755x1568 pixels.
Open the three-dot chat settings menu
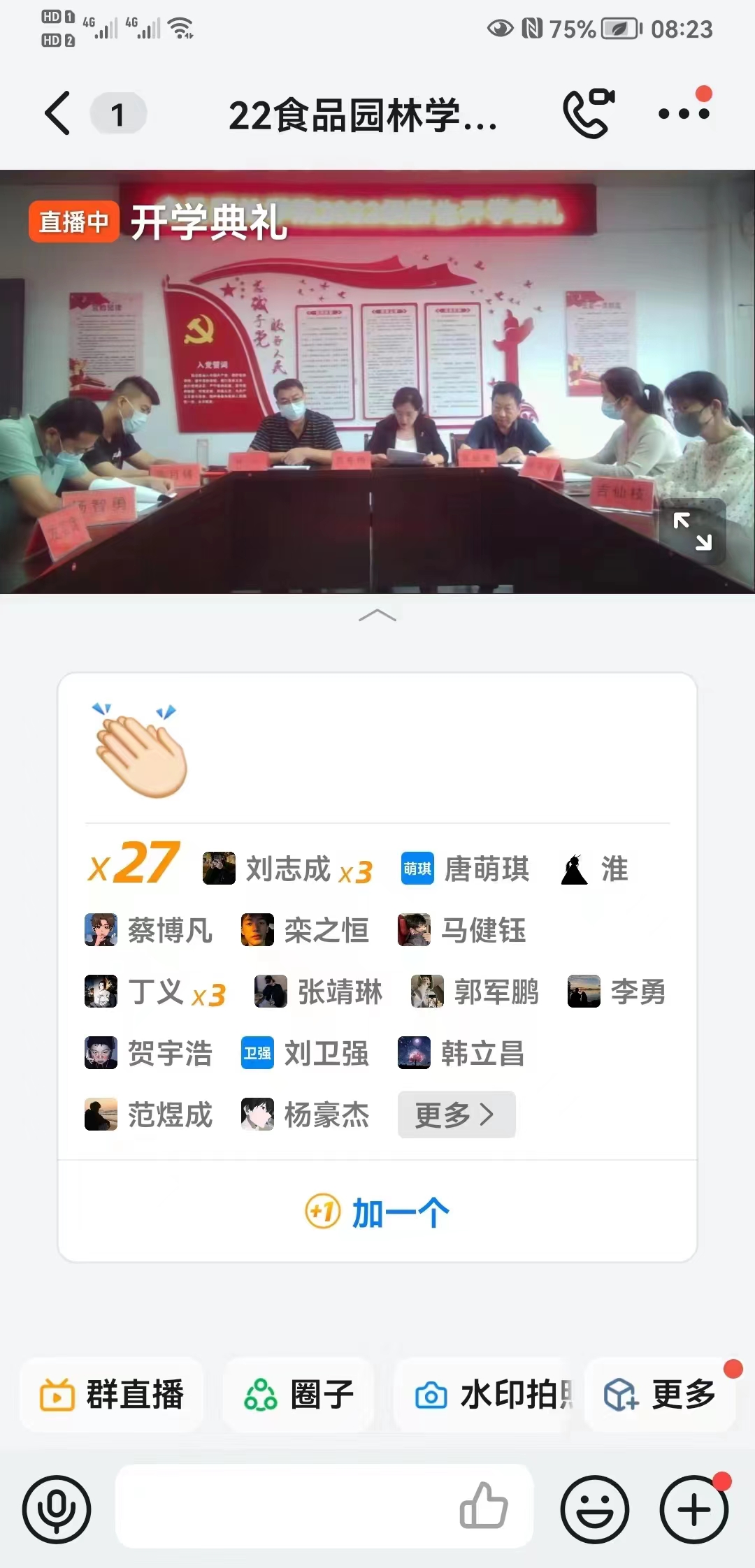684,113
